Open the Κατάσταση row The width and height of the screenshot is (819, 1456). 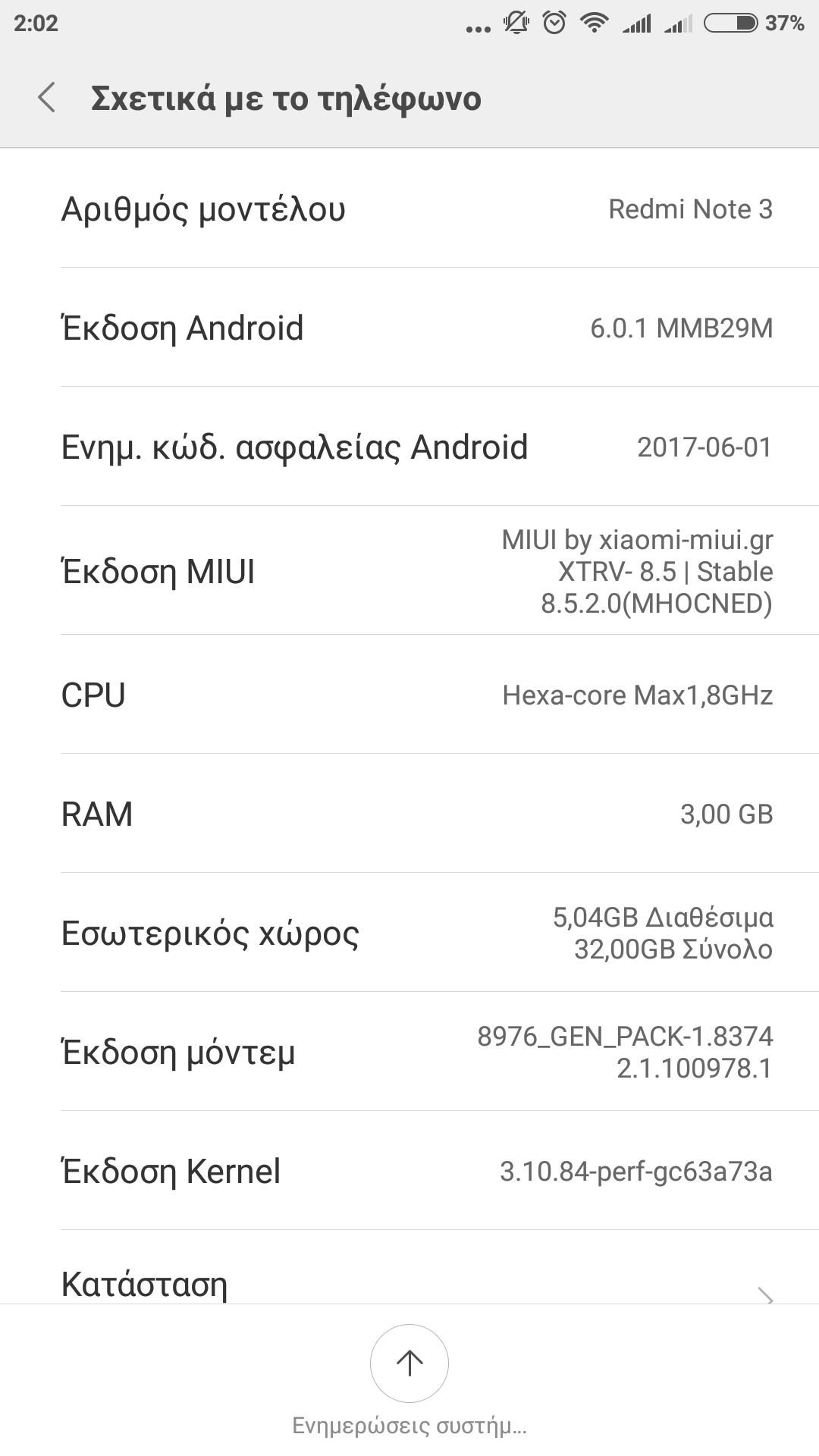coord(409,1282)
